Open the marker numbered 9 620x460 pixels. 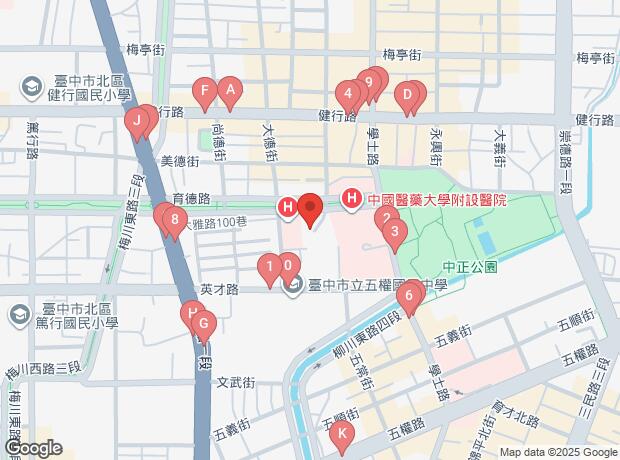pyautogui.click(x=370, y=82)
